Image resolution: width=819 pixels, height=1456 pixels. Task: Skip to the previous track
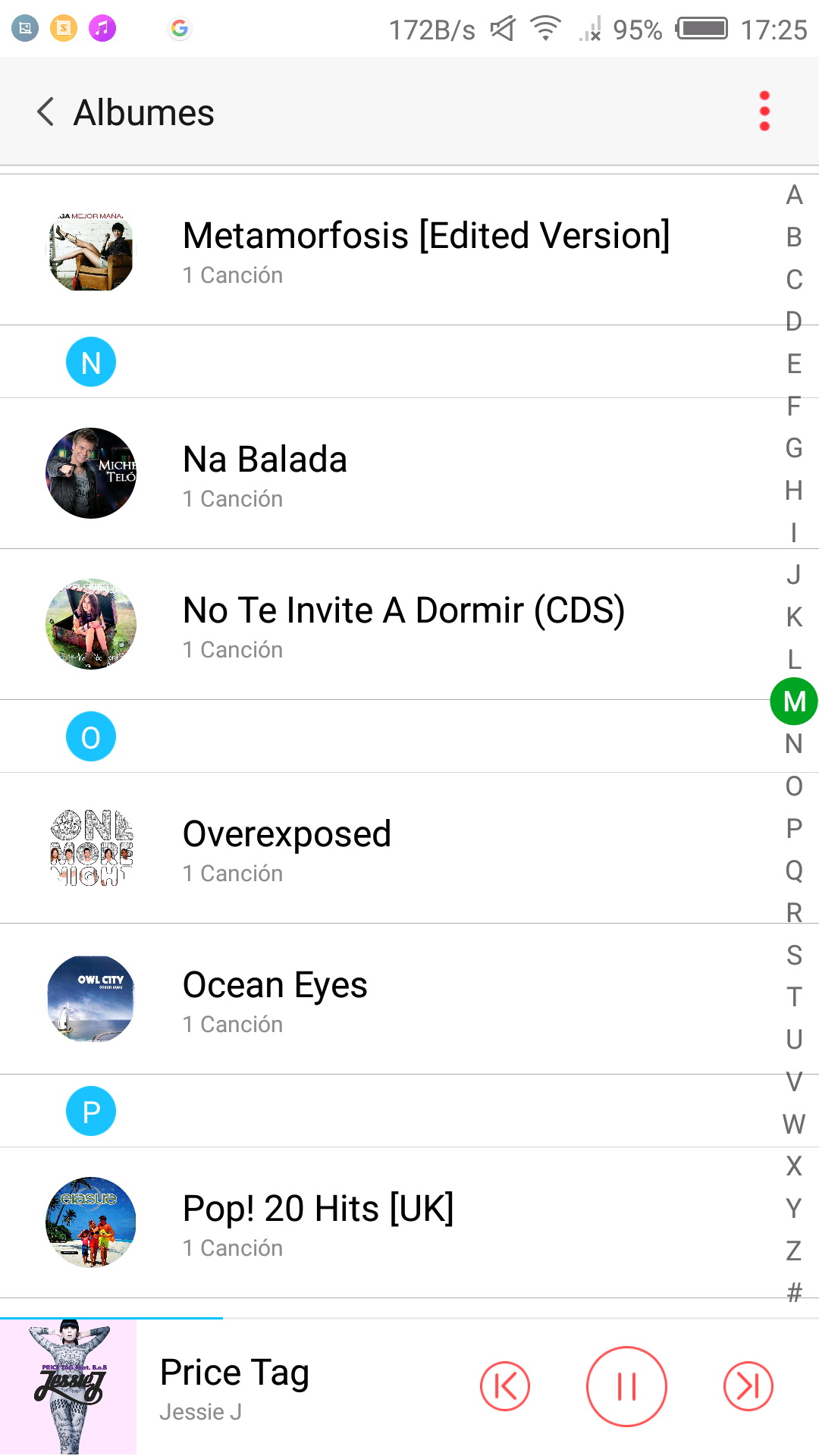(x=505, y=1387)
